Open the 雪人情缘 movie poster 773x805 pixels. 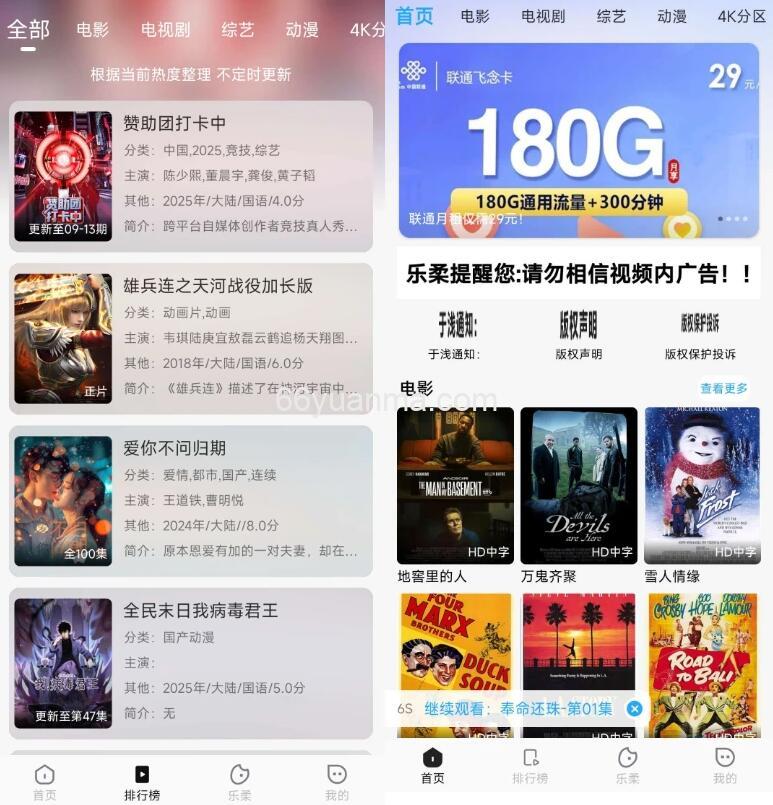click(x=703, y=485)
